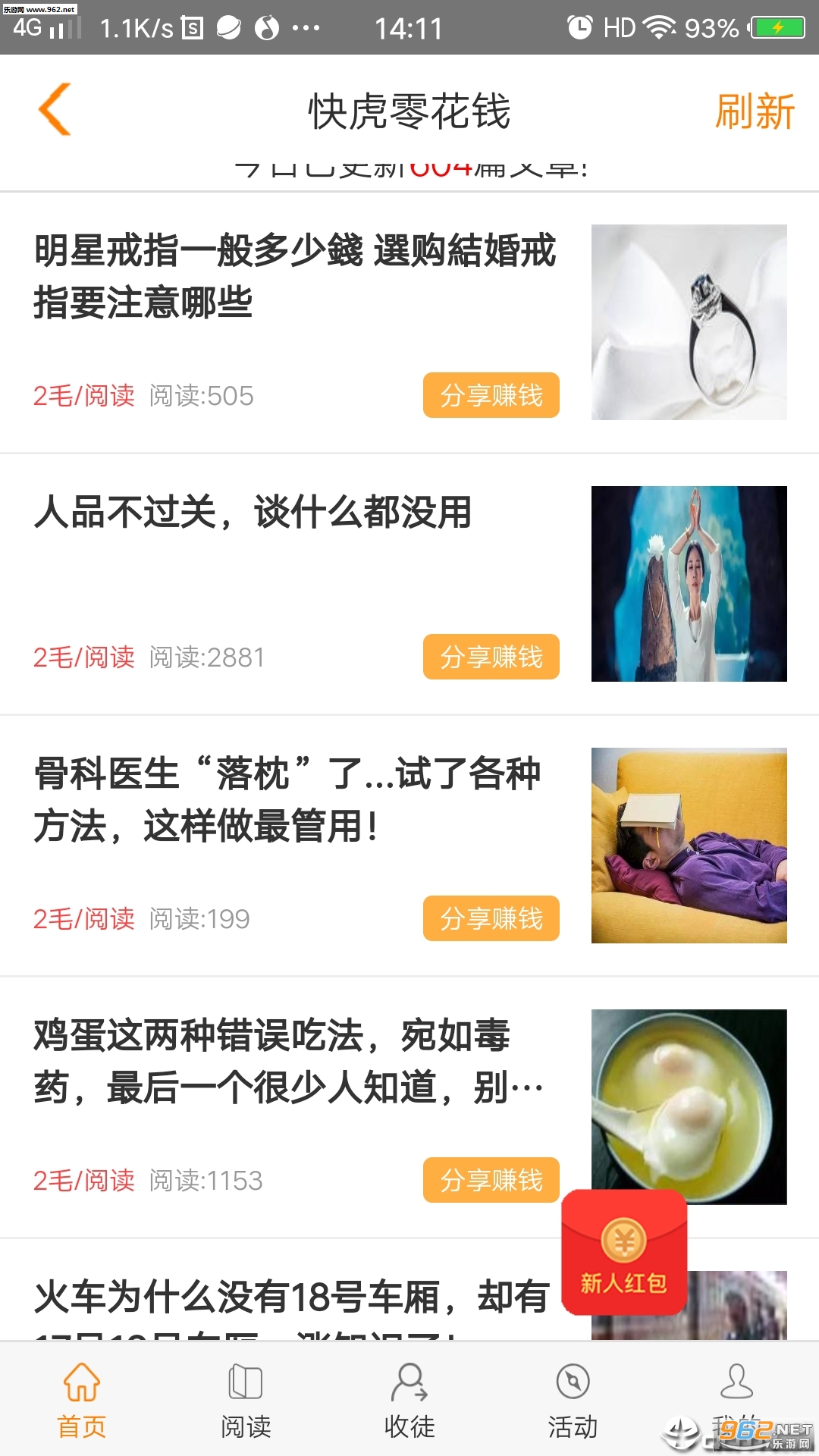Open the article 人品不过关，谈什么都没用
Screen dimensions: 819x1456
(253, 512)
